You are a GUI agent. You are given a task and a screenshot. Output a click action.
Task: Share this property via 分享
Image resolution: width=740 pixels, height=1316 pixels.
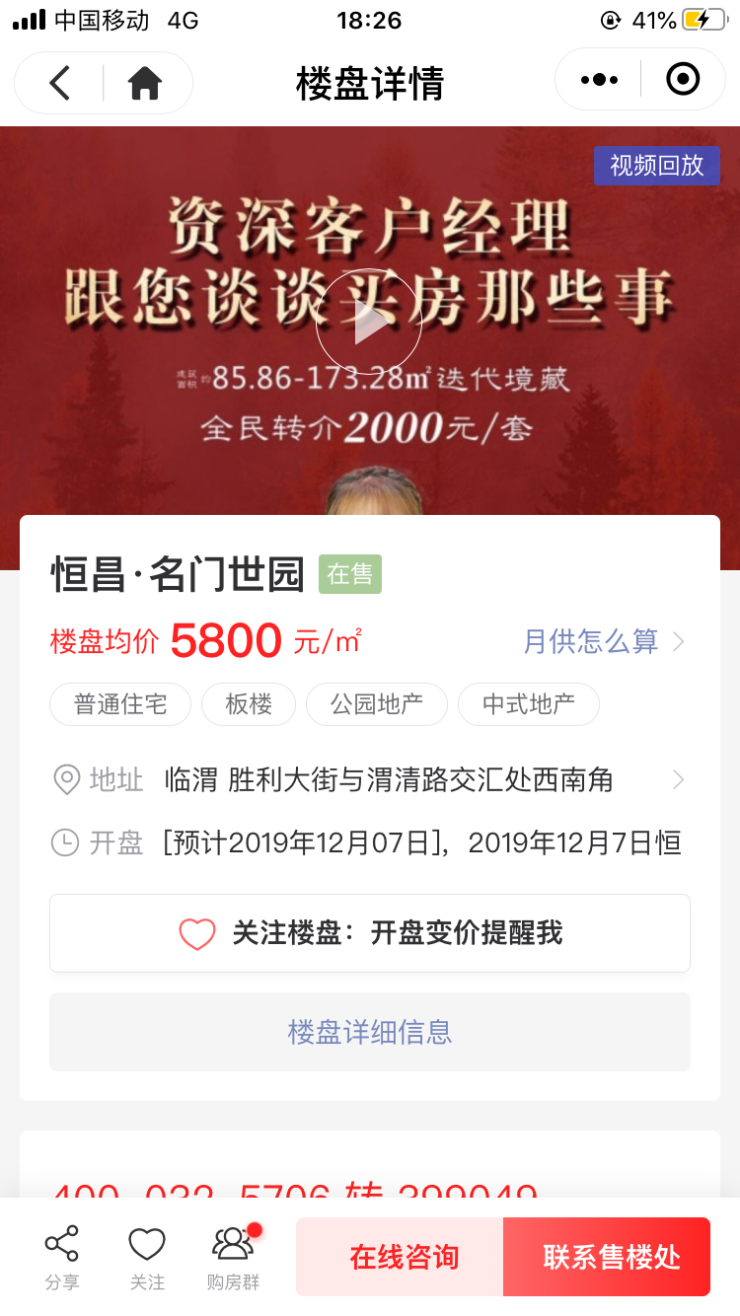pyautogui.click(x=62, y=1257)
